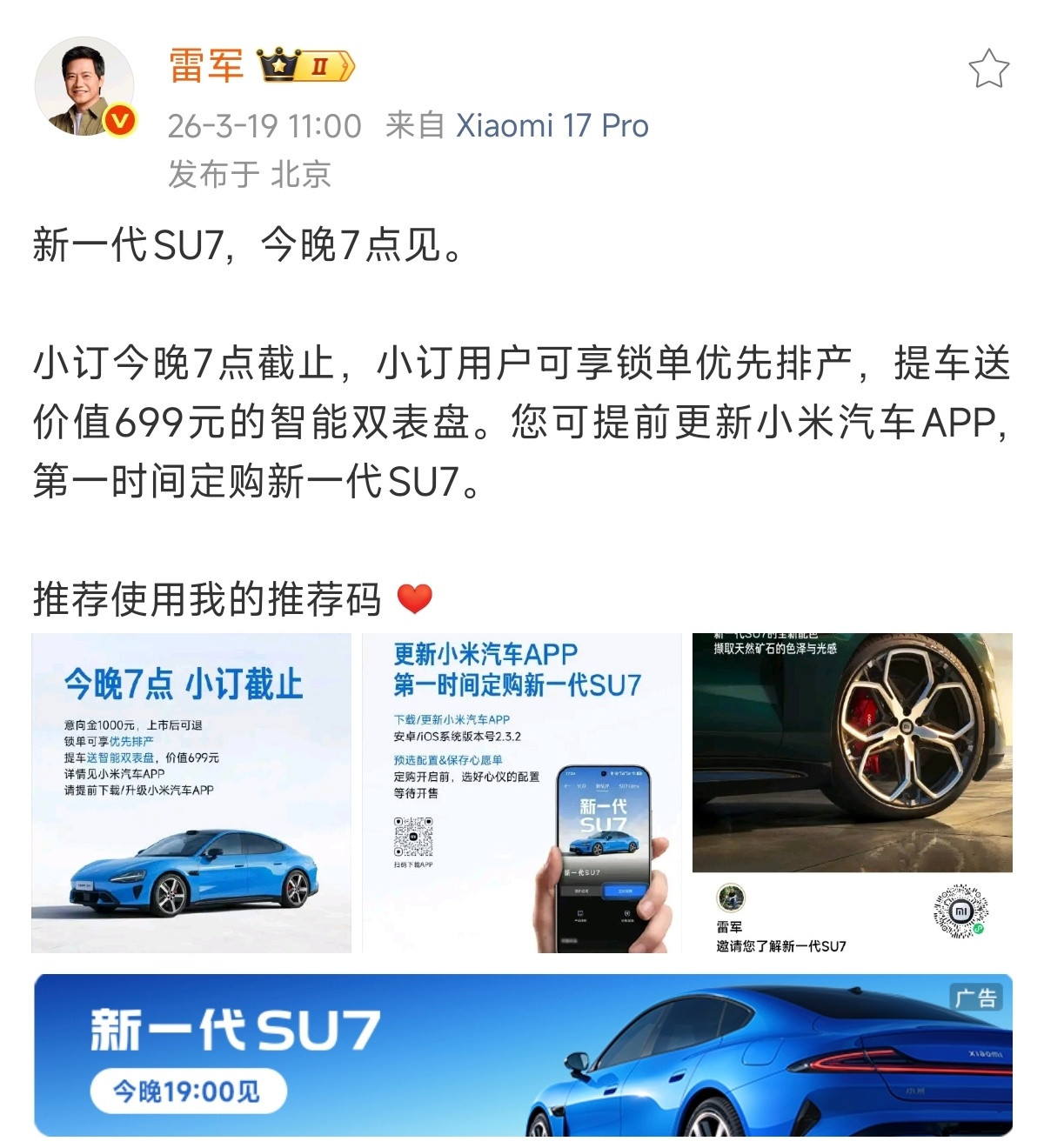Click the red heart emoji in post
The width and height of the screenshot is (1044, 1148).
coord(415,598)
